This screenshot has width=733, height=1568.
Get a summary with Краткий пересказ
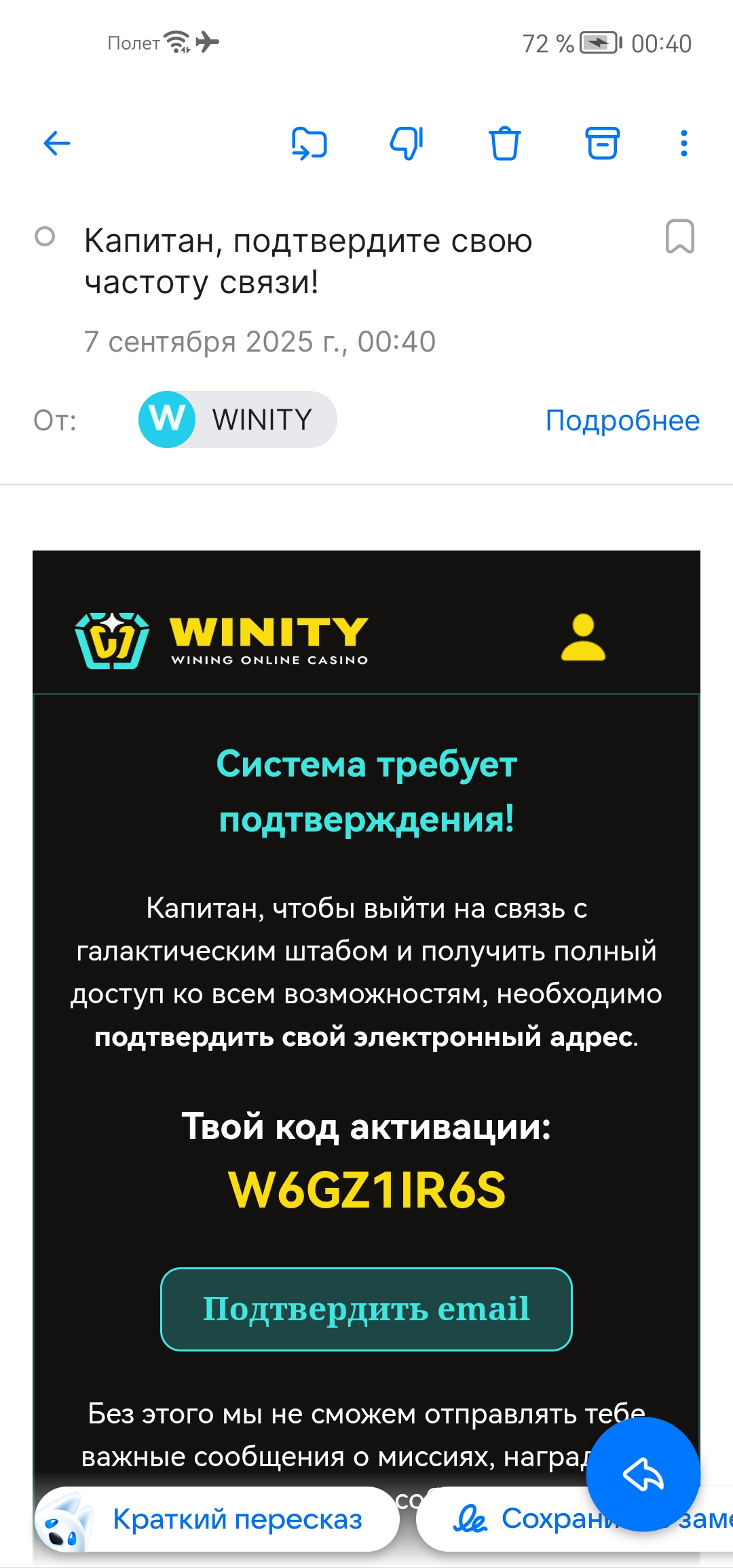click(217, 1519)
